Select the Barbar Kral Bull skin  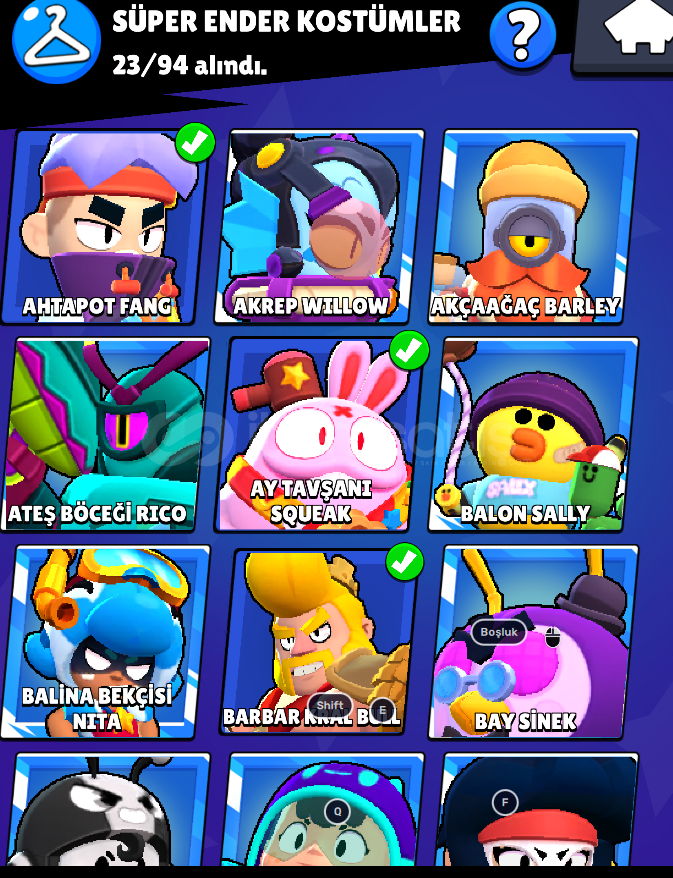320,640
